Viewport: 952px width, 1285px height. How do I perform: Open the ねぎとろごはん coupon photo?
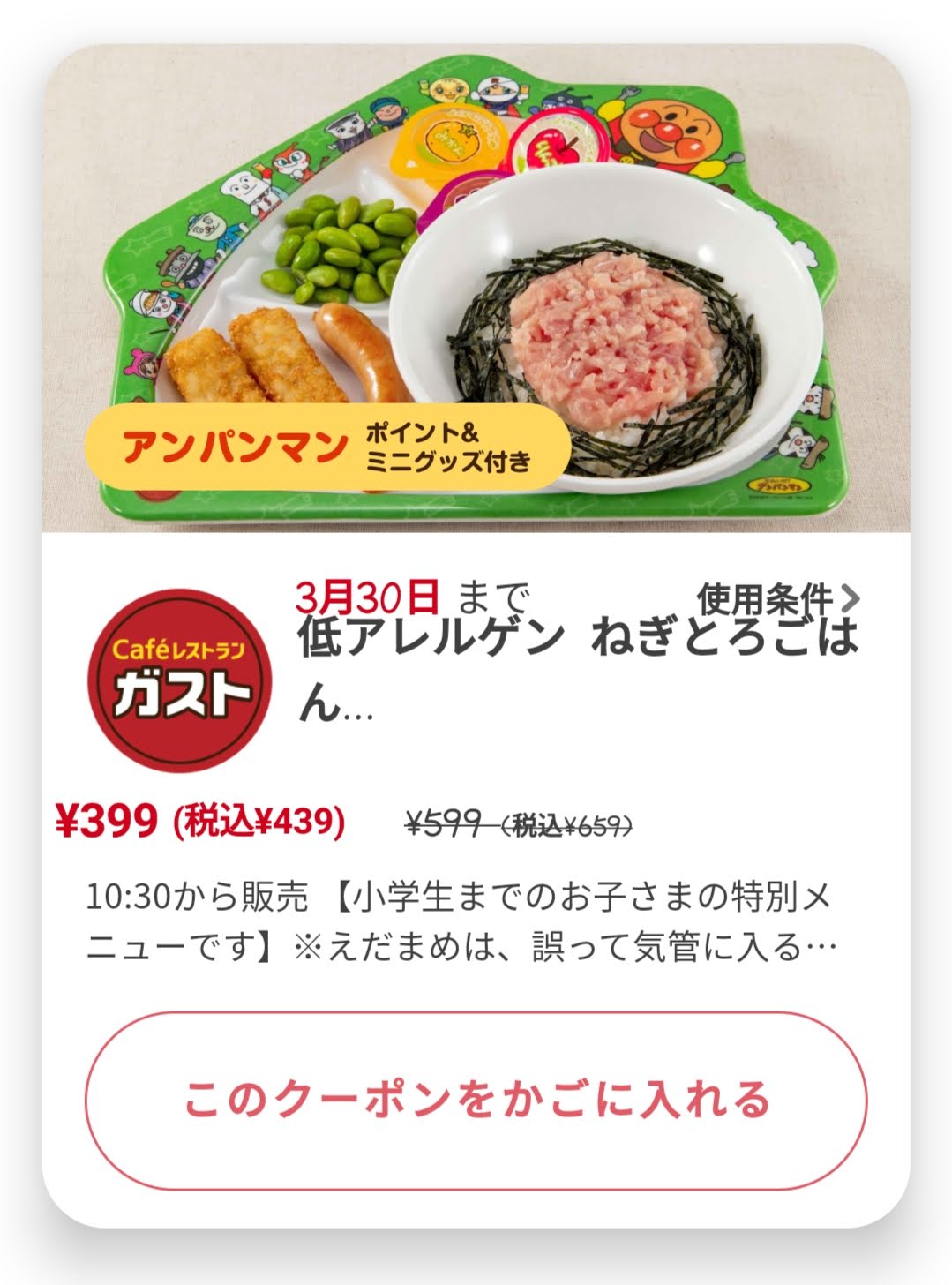click(x=476, y=291)
